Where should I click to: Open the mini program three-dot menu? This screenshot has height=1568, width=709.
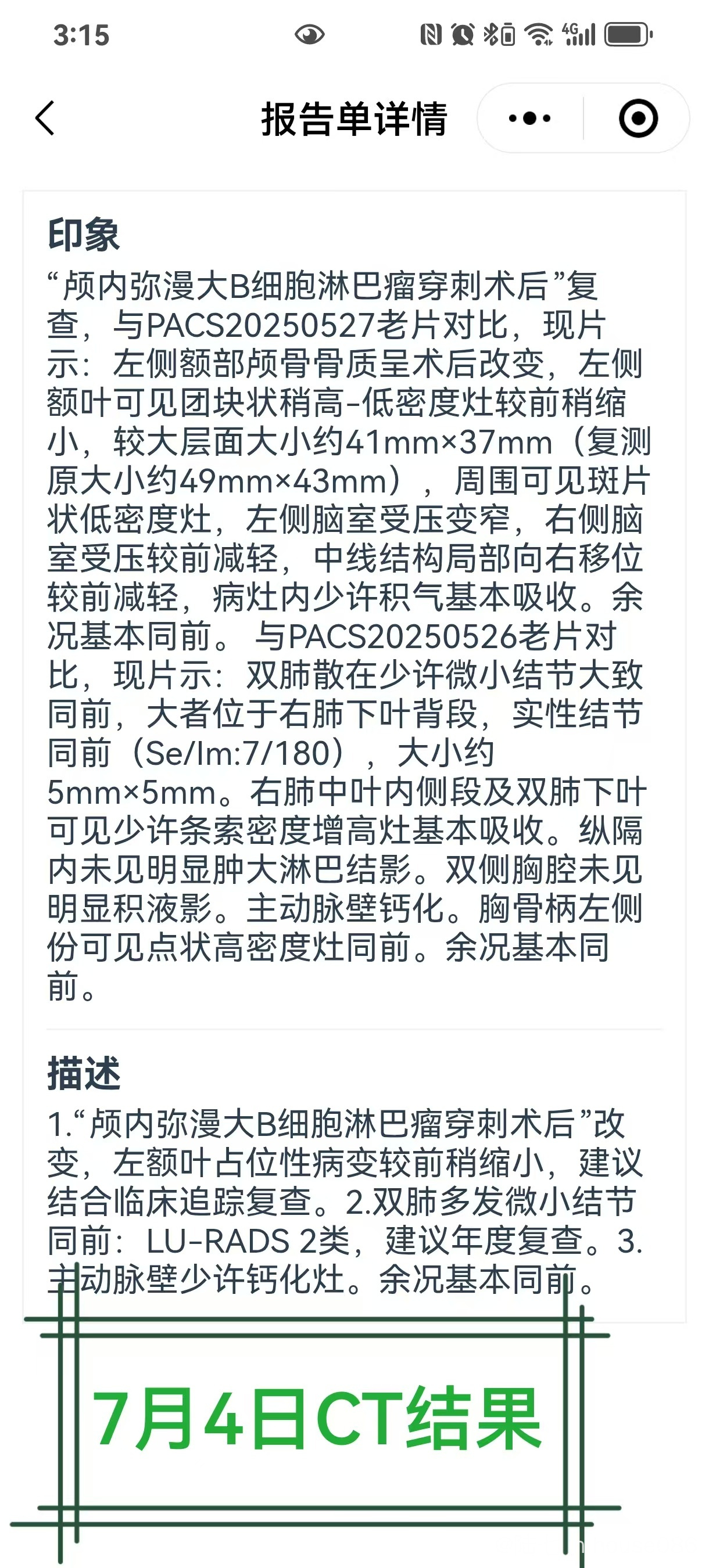click(x=529, y=118)
